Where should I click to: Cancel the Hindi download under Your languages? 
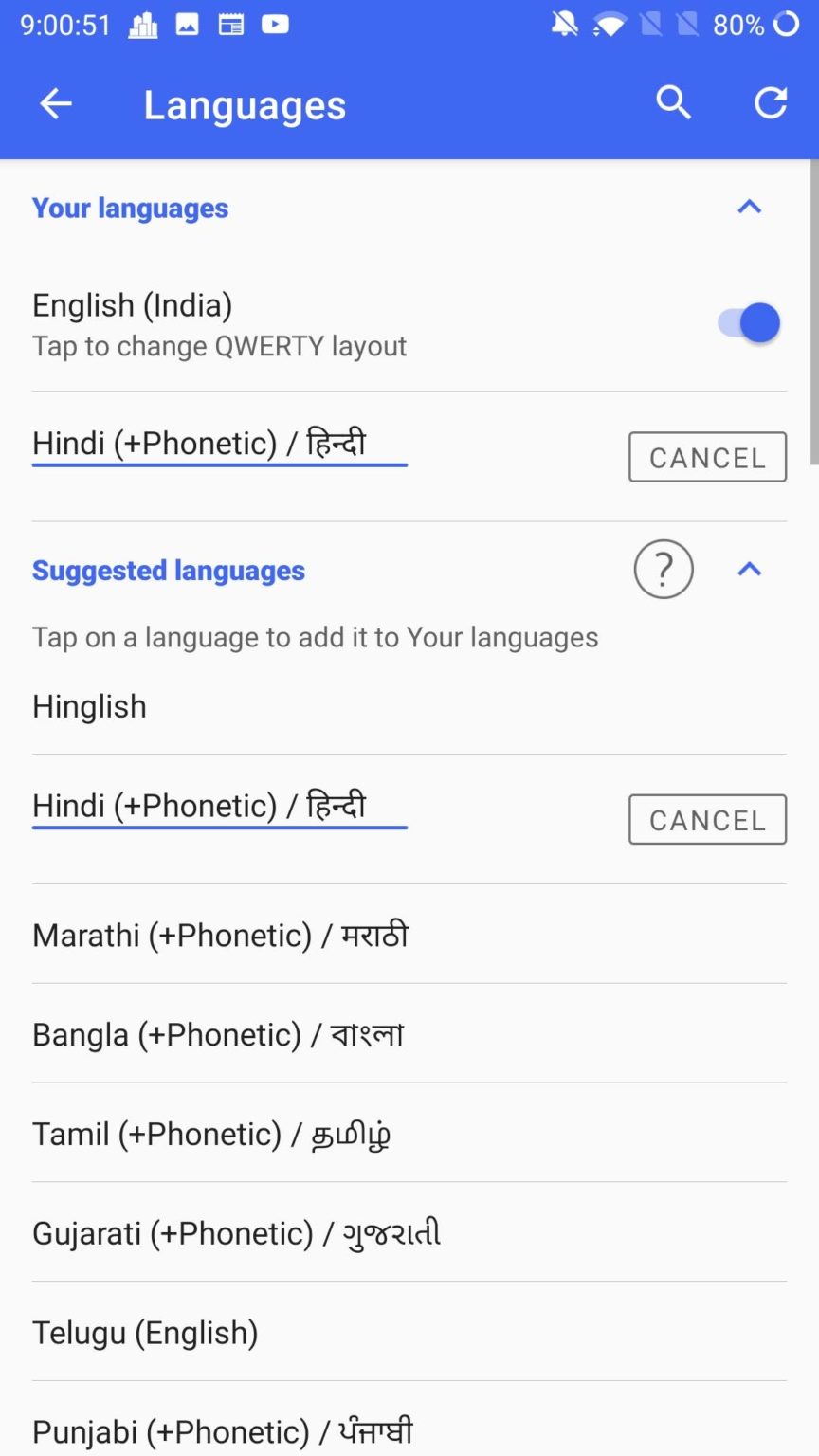click(x=707, y=457)
